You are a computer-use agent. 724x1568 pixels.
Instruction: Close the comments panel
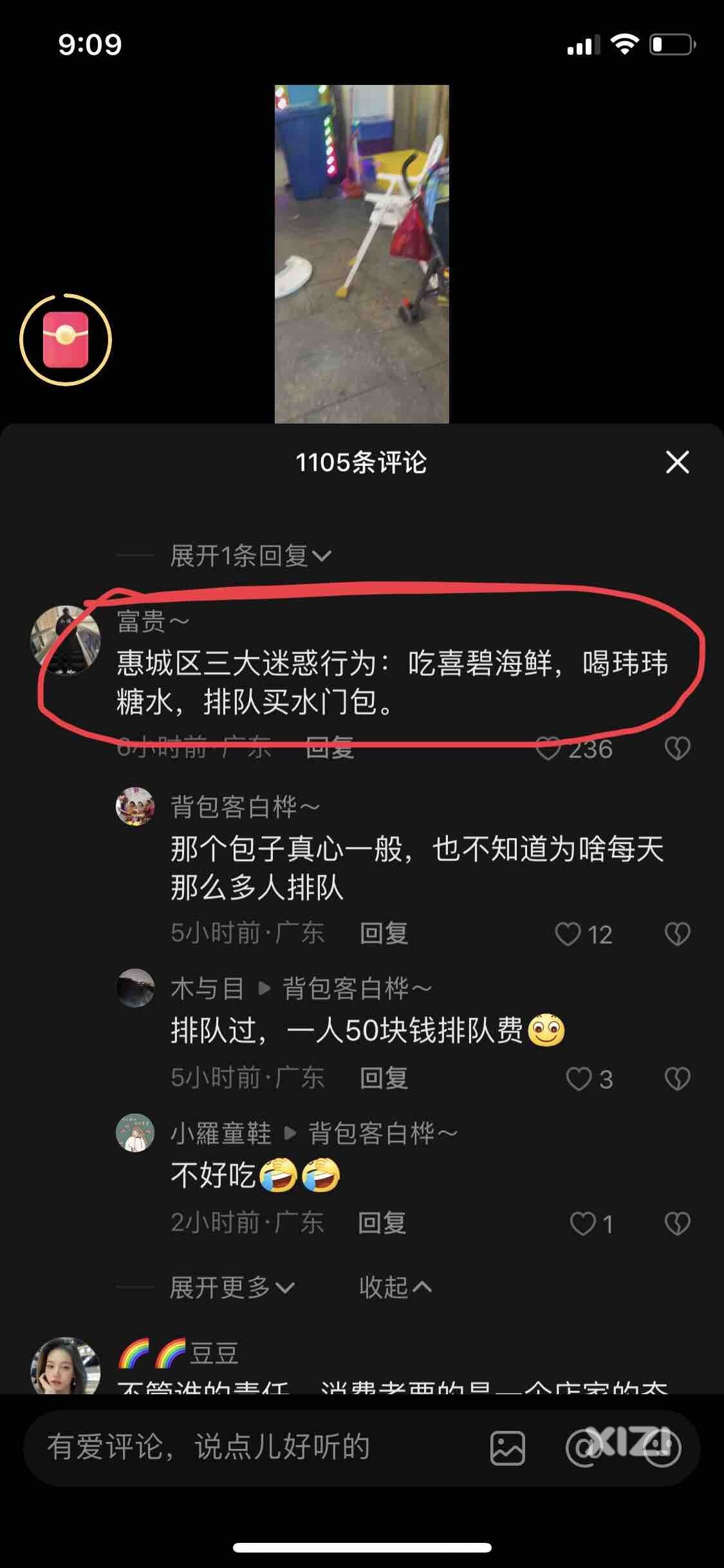point(677,462)
